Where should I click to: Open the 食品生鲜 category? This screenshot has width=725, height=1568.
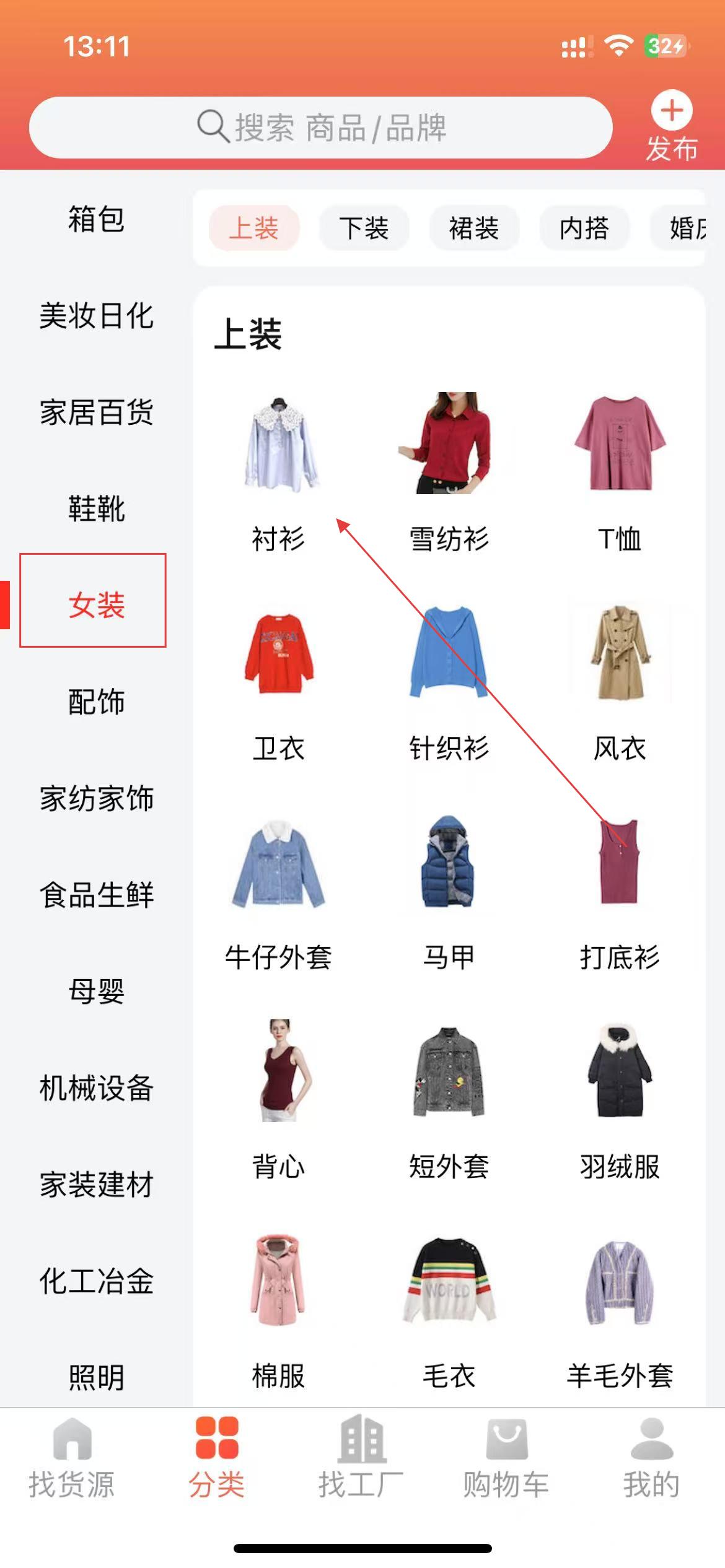96,895
